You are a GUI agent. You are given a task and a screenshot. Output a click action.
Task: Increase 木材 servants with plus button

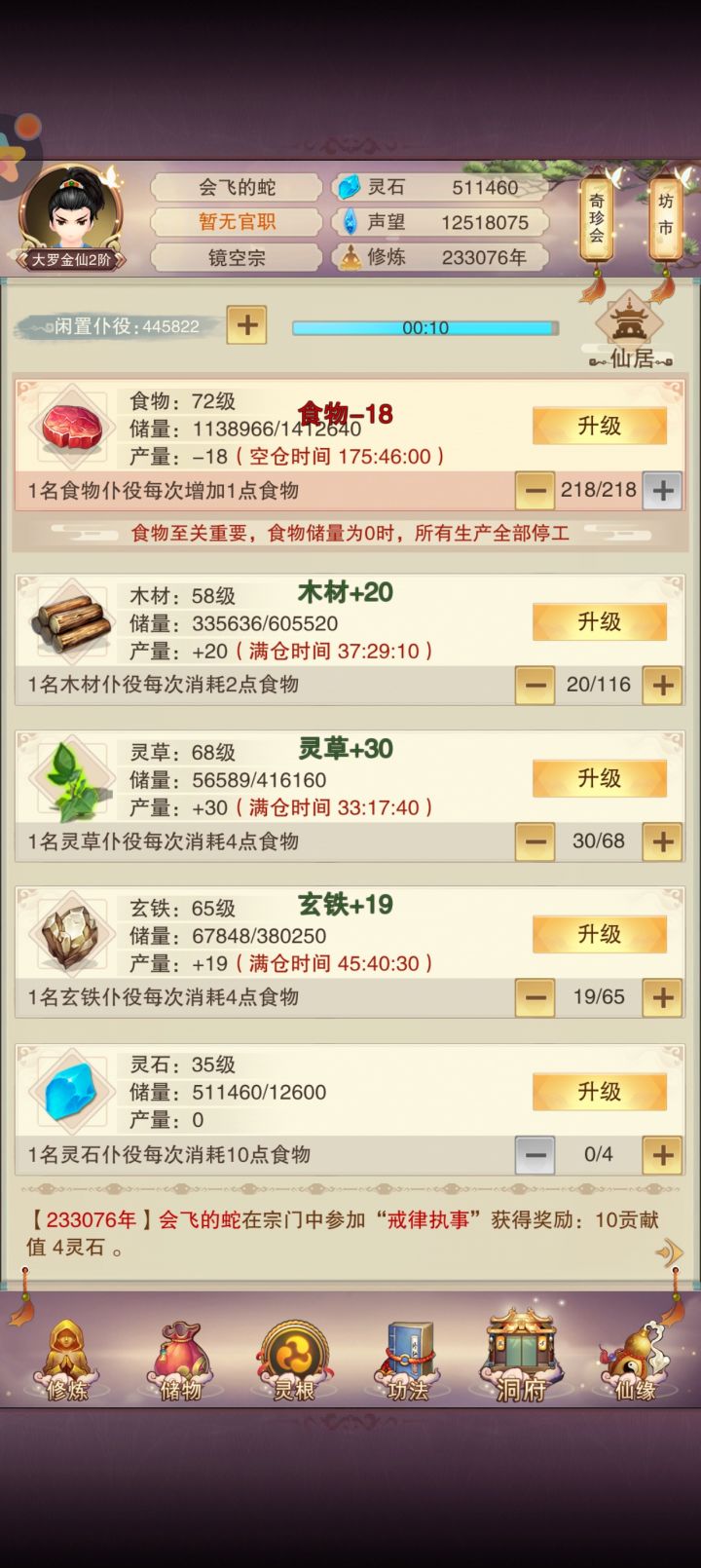(663, 686)
